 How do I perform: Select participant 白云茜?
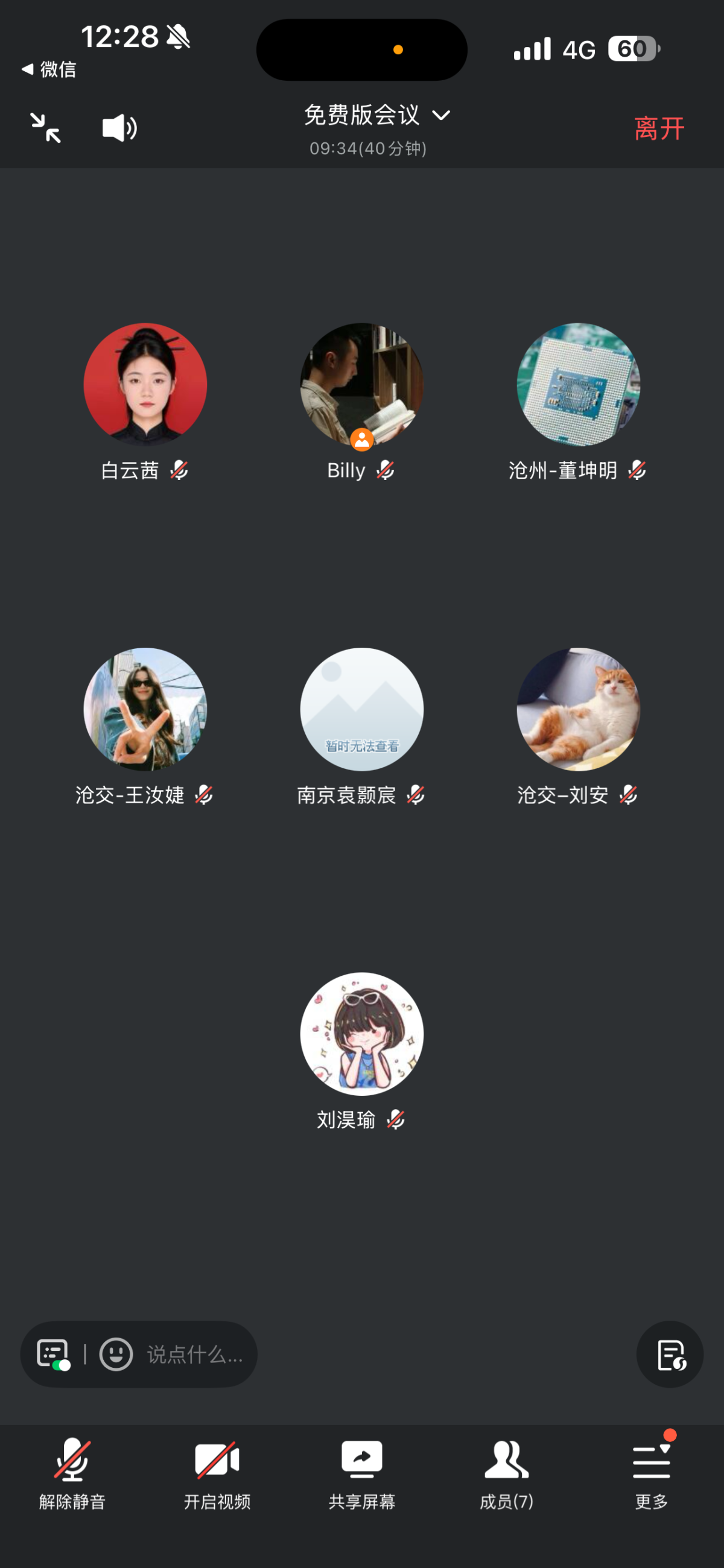click(x=145, y=385)
